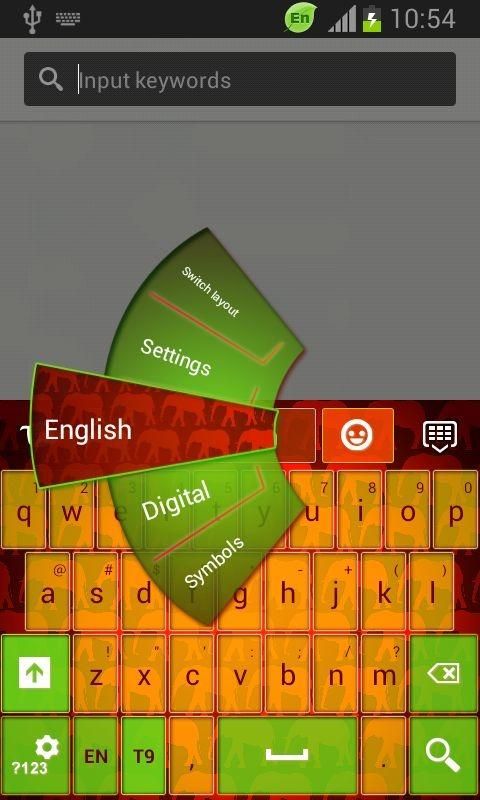Screen dimensions: 480x800
Task: Choose English in the fan menu
Action: point(88,430)
